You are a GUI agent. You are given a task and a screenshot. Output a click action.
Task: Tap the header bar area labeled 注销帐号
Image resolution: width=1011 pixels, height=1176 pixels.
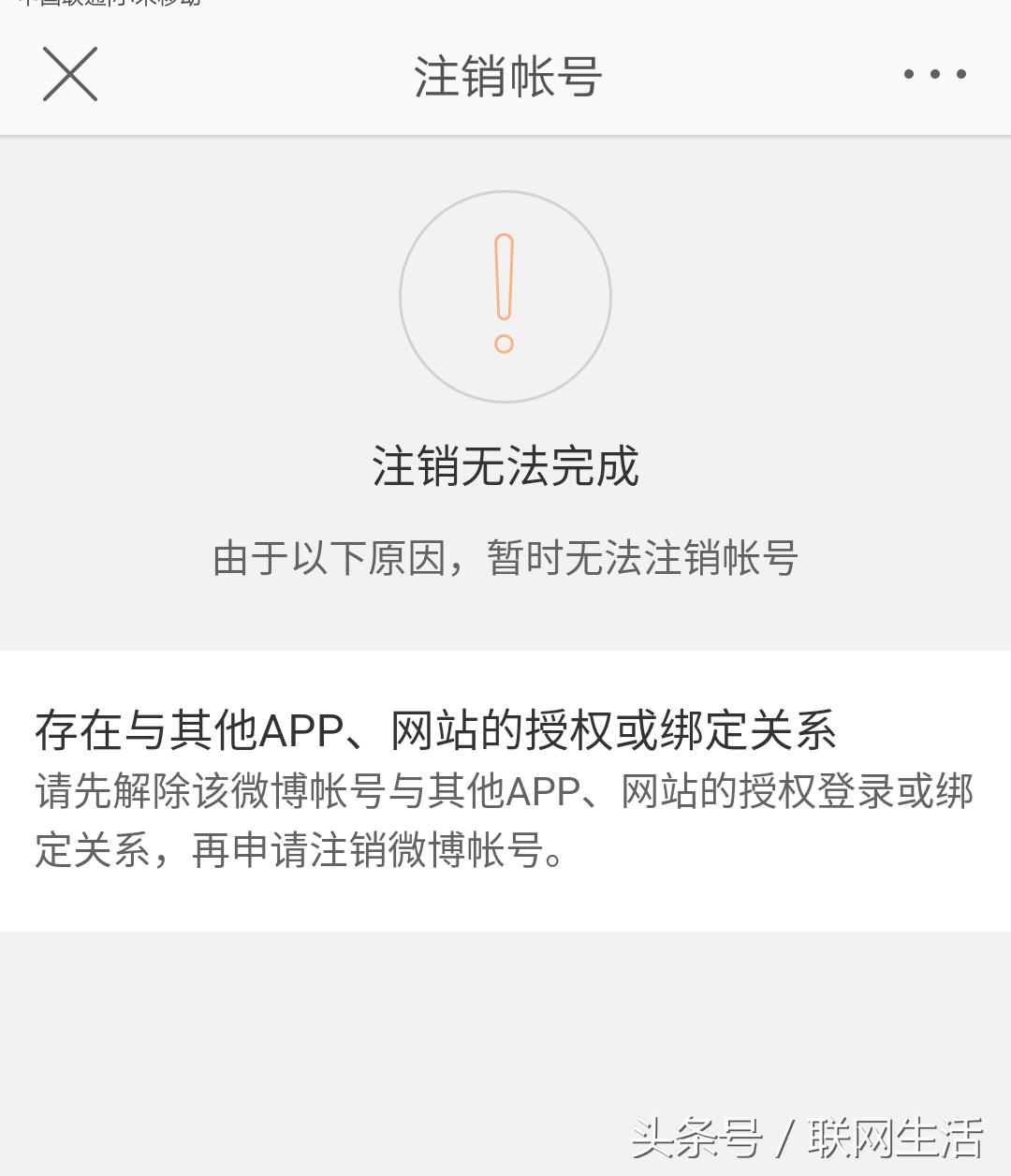tap(504, 75)
